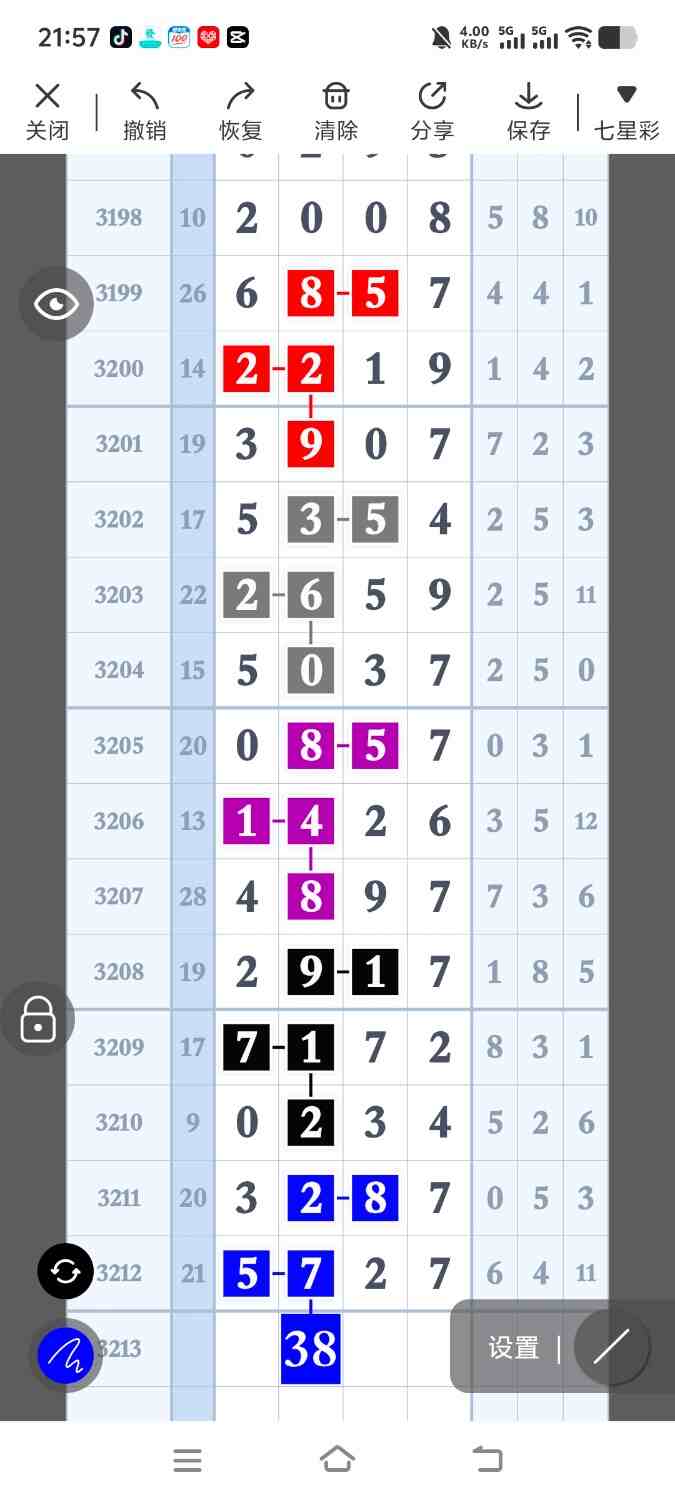Viewport: 675px width, 1500px height.
Task: Go to the system home screen
Action: tap(337, 1460)
